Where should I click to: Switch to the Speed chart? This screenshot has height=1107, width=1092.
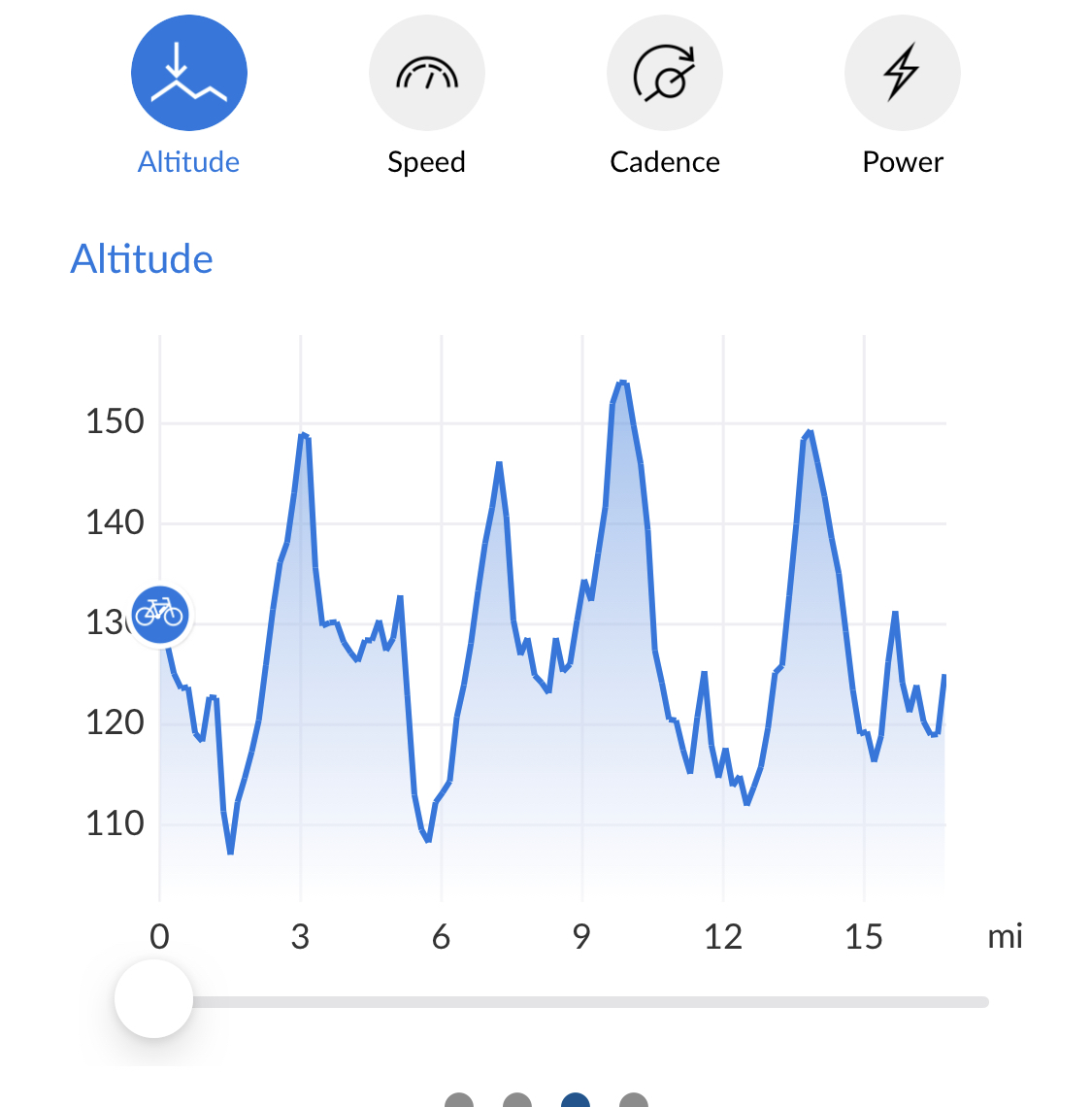427,74
